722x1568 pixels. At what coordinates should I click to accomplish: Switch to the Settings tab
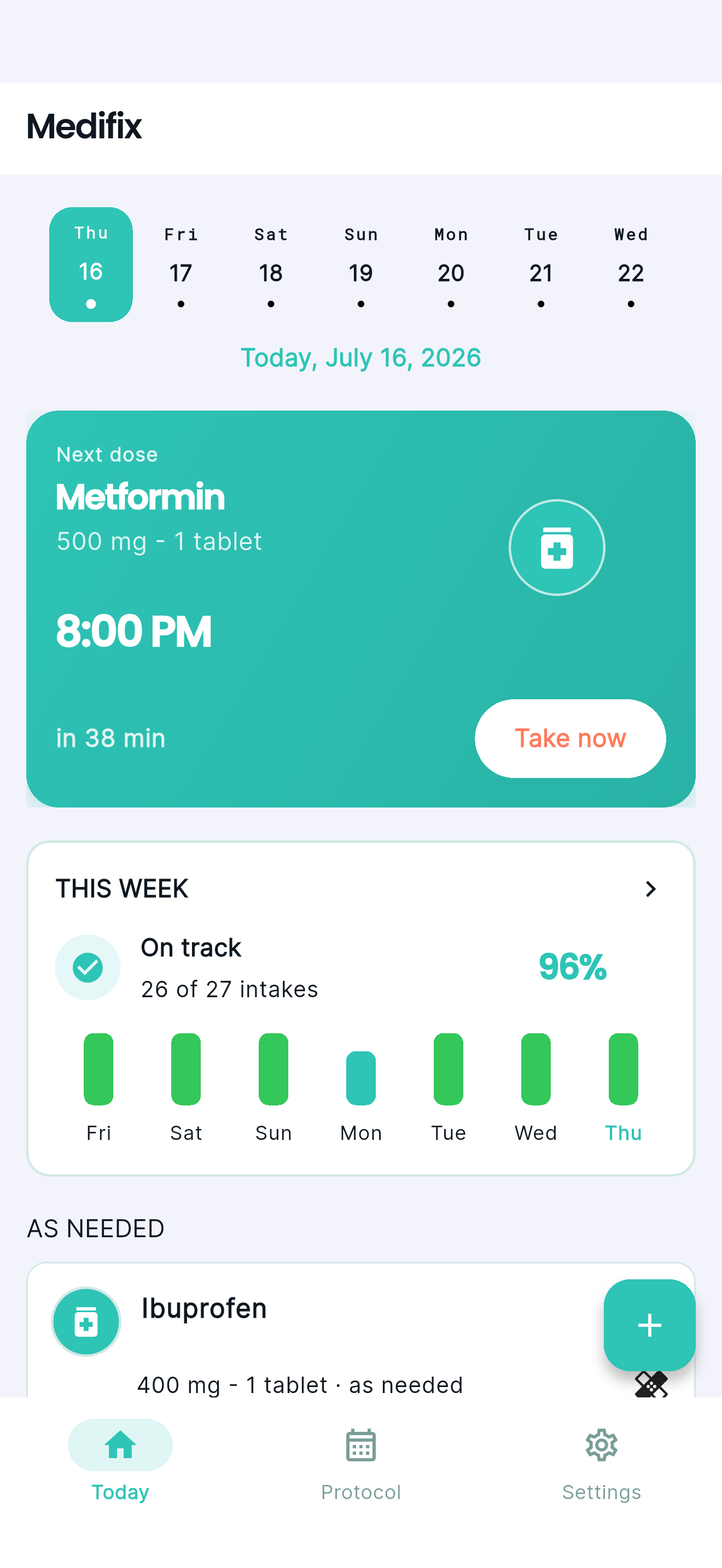[x=602, y=1465]
